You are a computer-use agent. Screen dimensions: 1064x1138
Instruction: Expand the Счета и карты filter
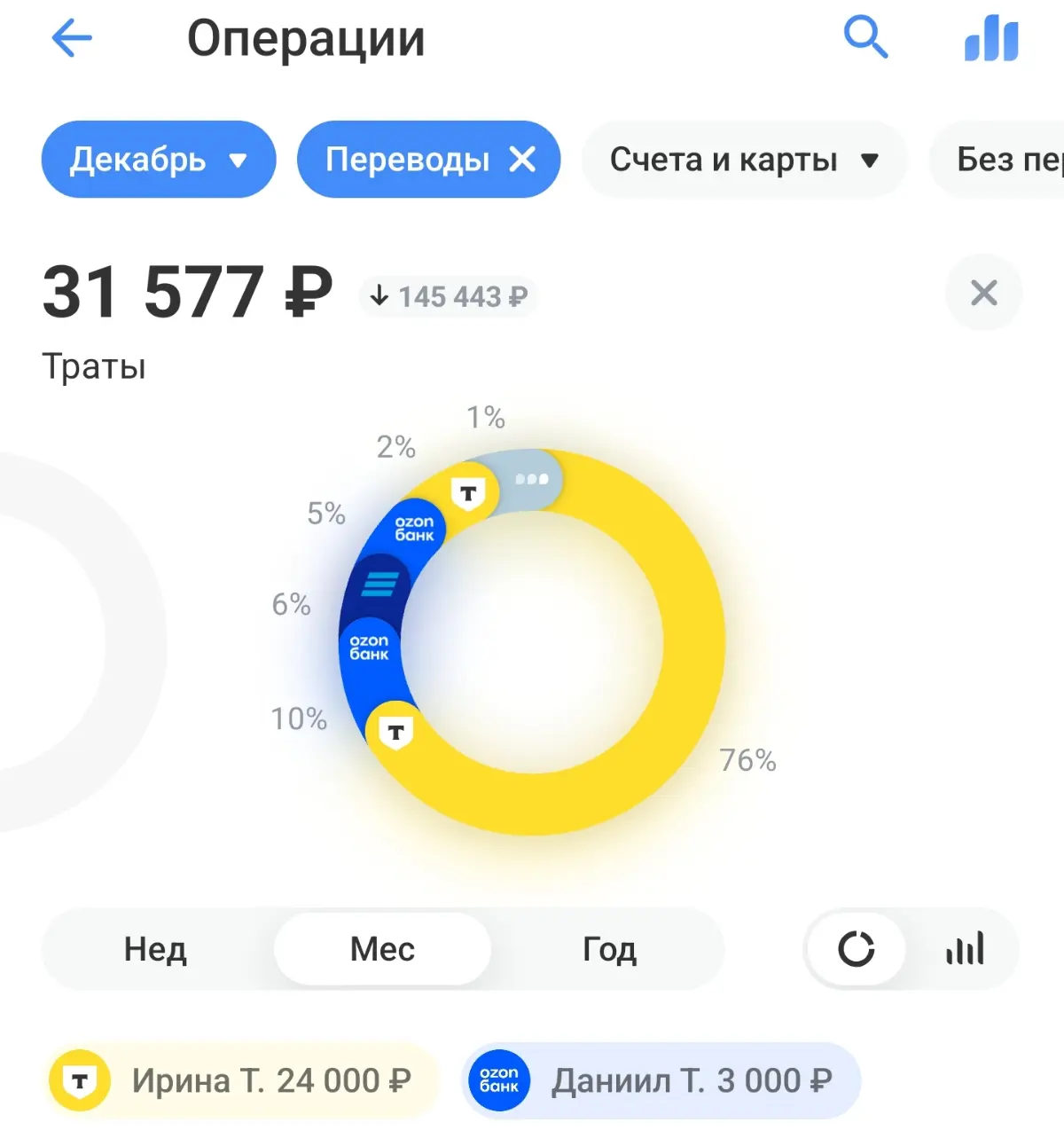[743, 160]
